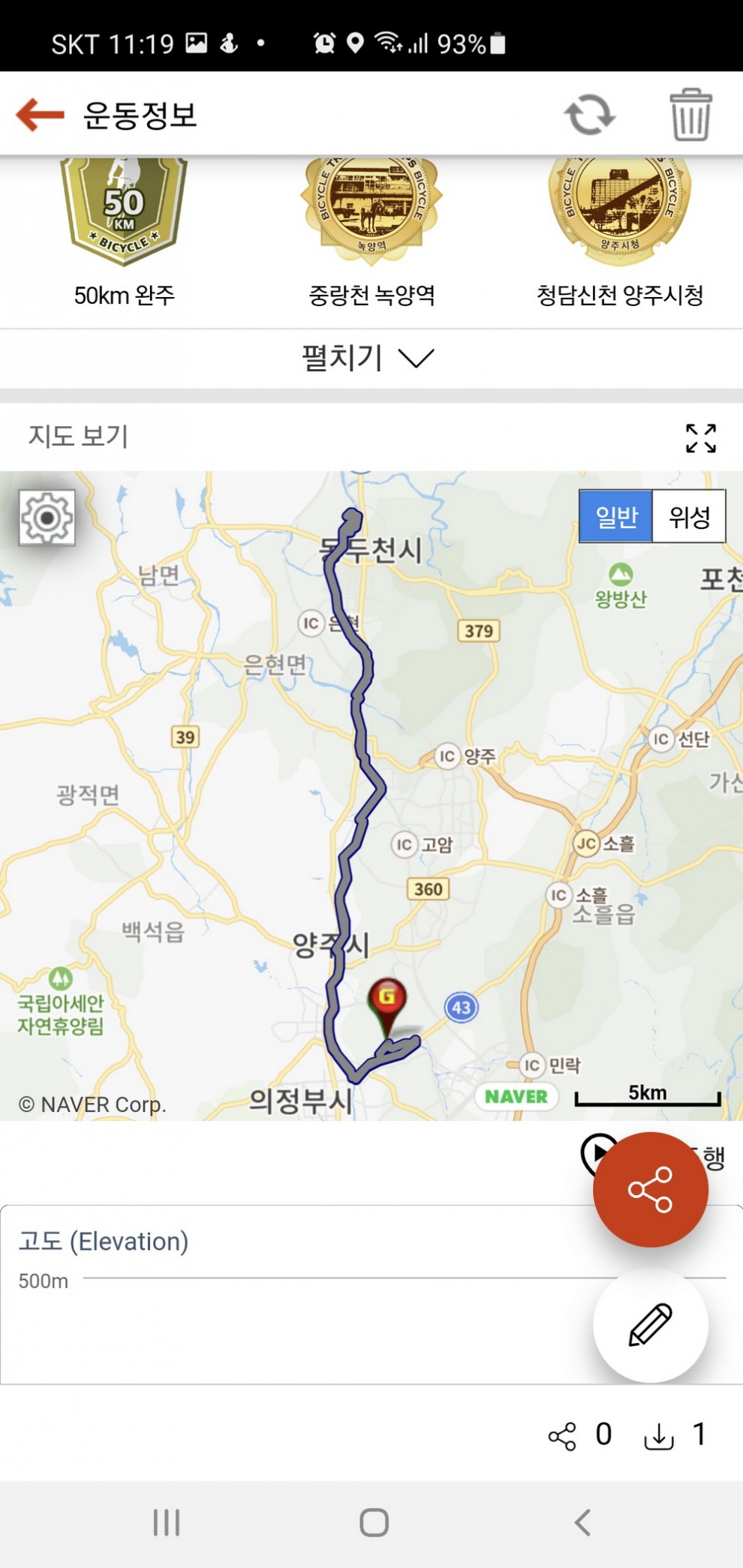Go back using the red arrow
This screenshot has width=743, height=1568.
point(41,115)
